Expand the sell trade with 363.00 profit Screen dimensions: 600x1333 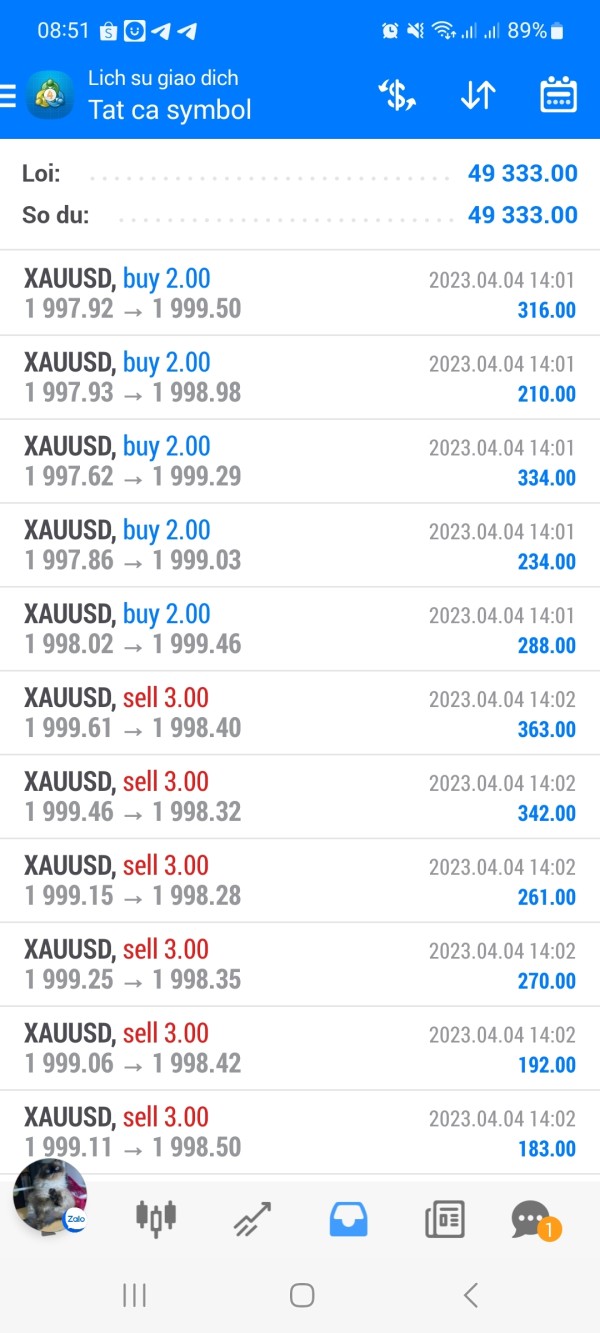pos(300,713)
